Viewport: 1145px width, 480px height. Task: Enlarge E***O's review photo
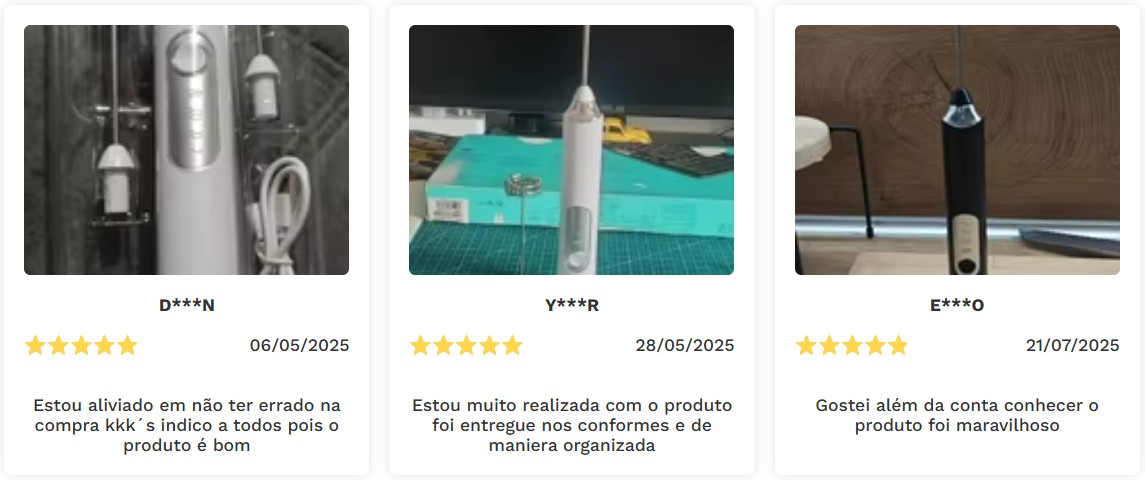tap(957, 150)
